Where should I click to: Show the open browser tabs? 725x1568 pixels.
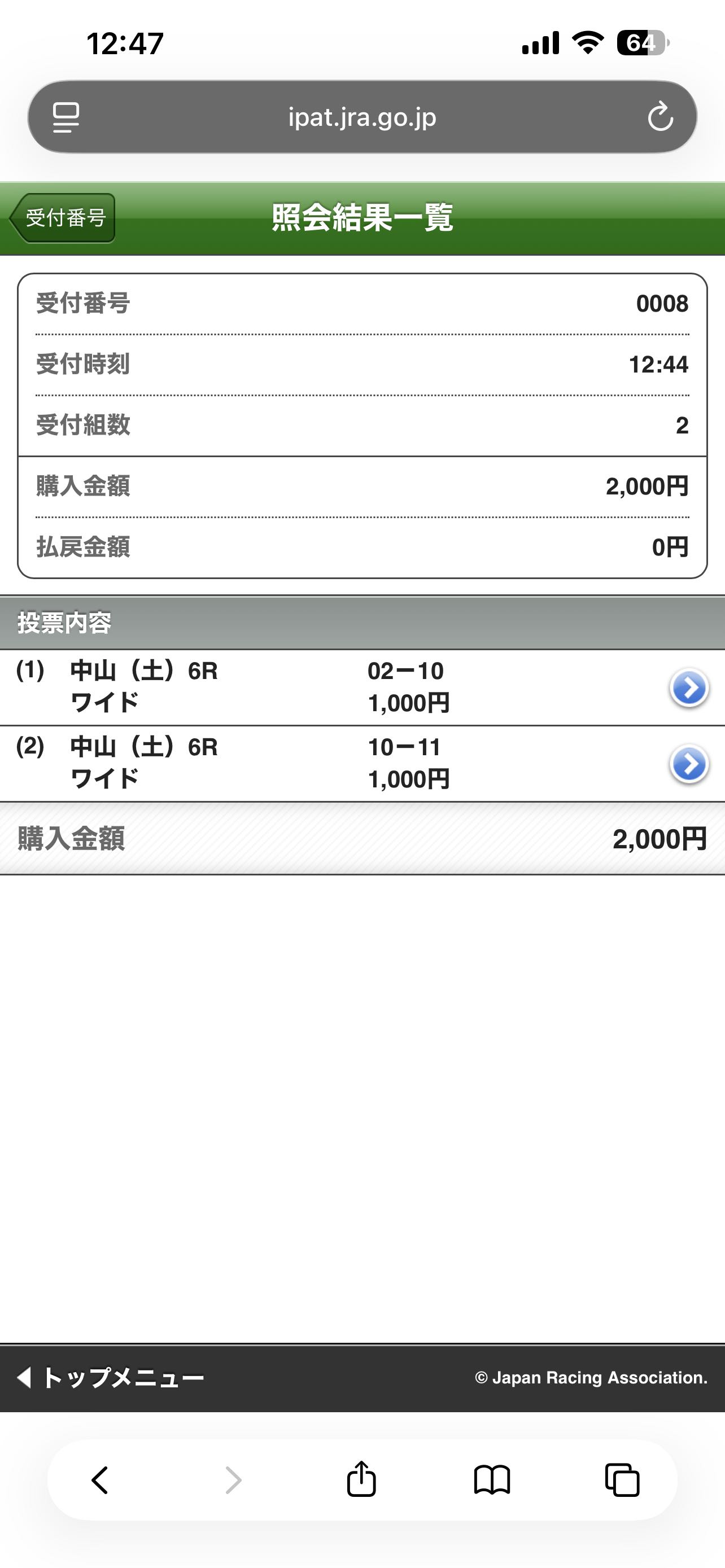point(622,1480)
